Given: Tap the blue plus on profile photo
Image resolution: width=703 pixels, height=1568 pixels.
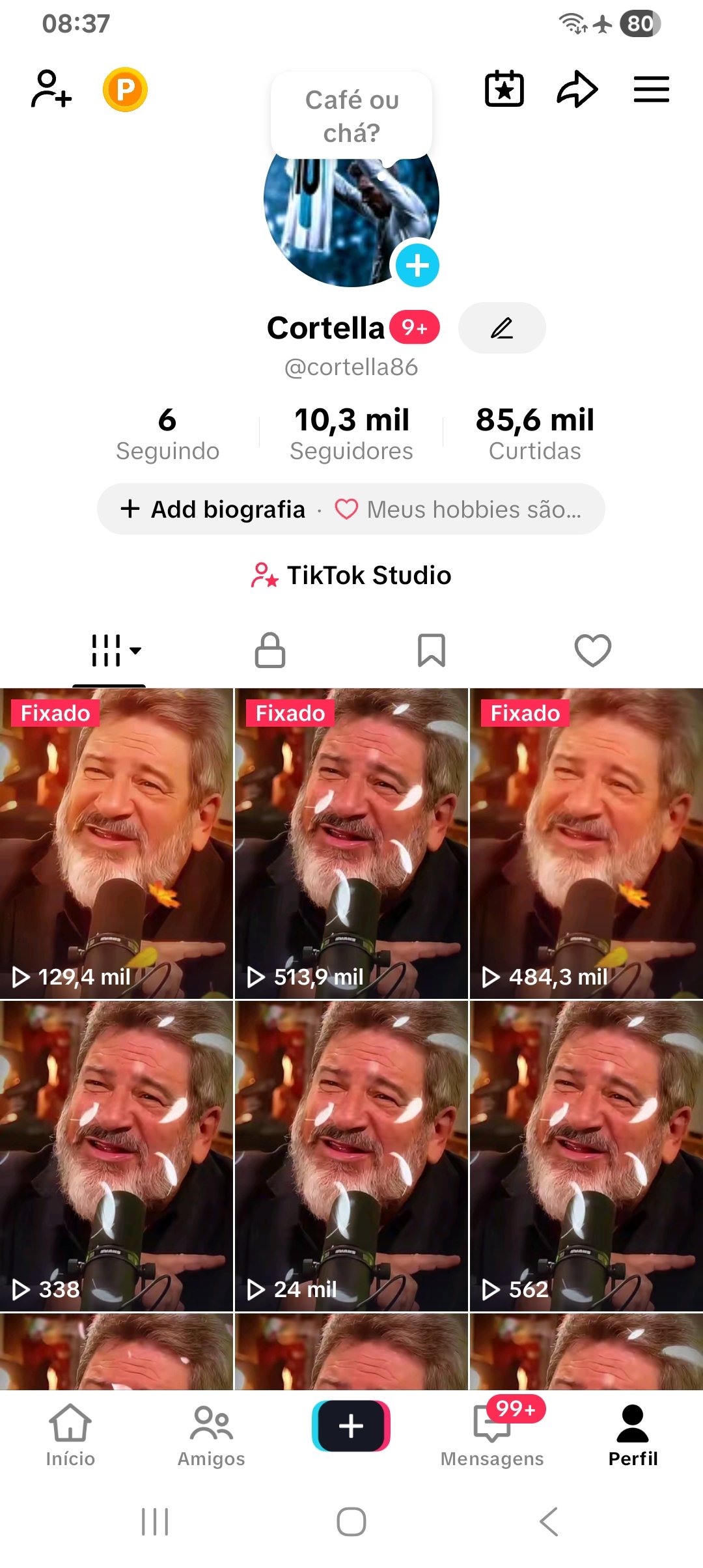Looking at the screenshot, I should click(417, 266).
